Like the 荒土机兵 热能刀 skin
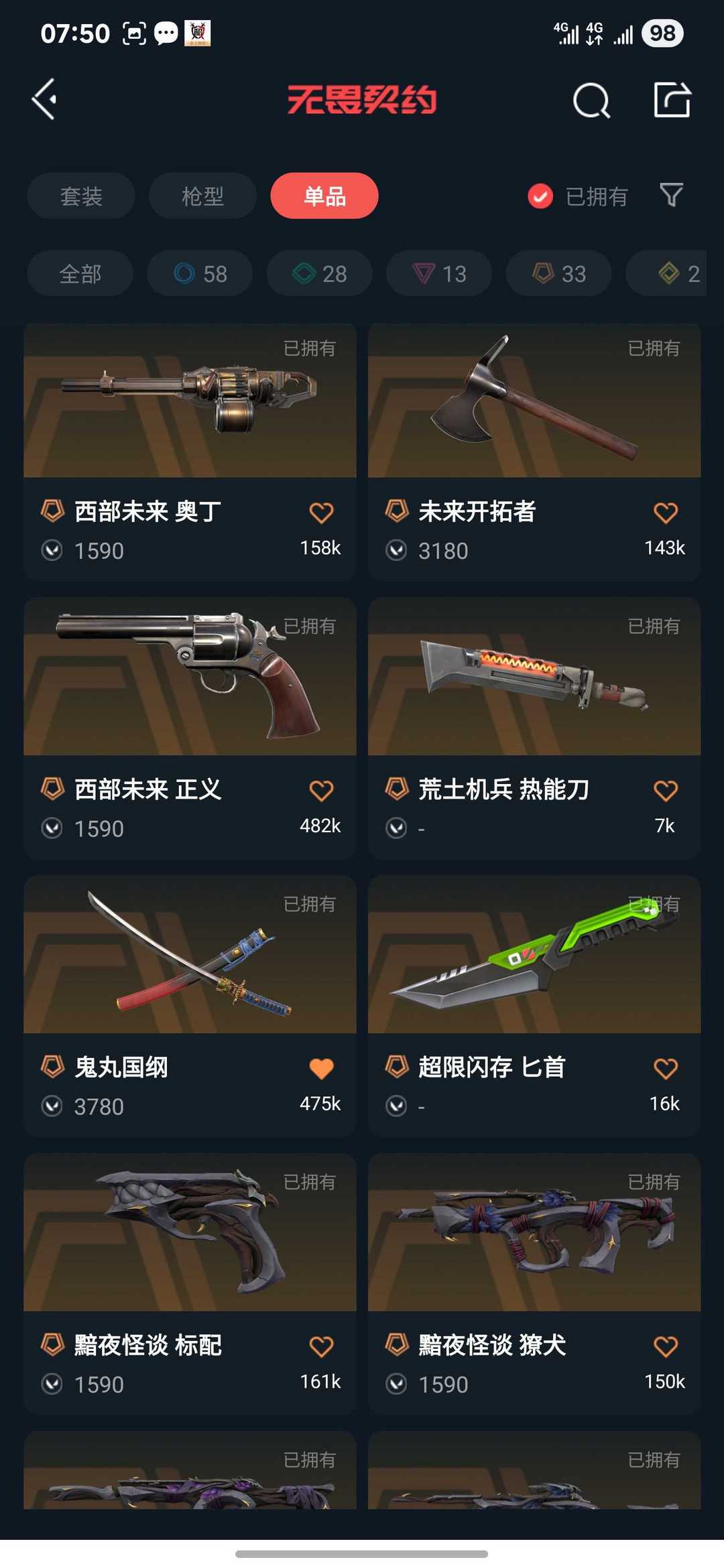724x1568 pixels. (x=666, y=791)
